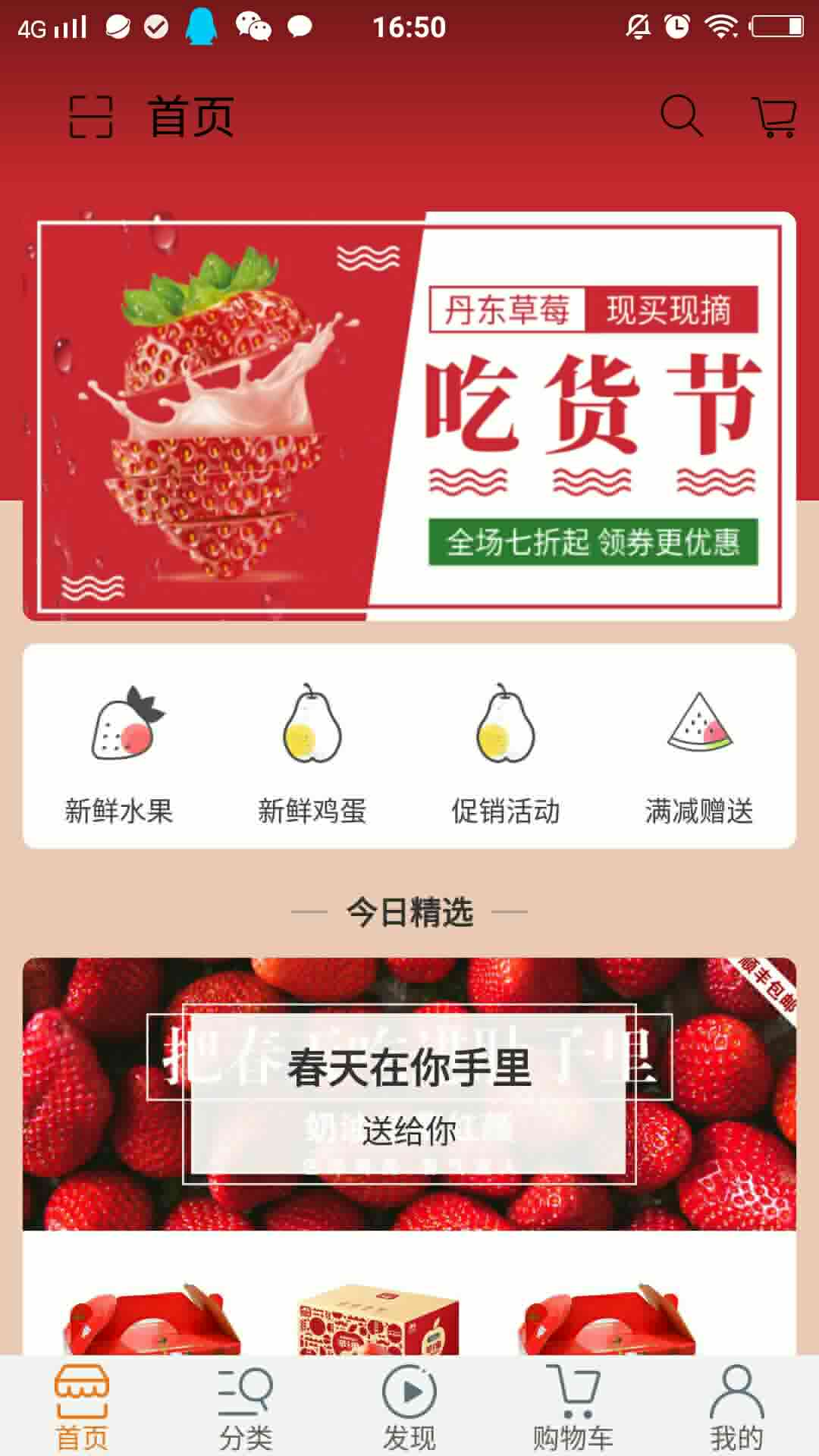Switch to the 购物车 tab
This screenshot has width=819, height=1456.
(x=573, y=1407)
